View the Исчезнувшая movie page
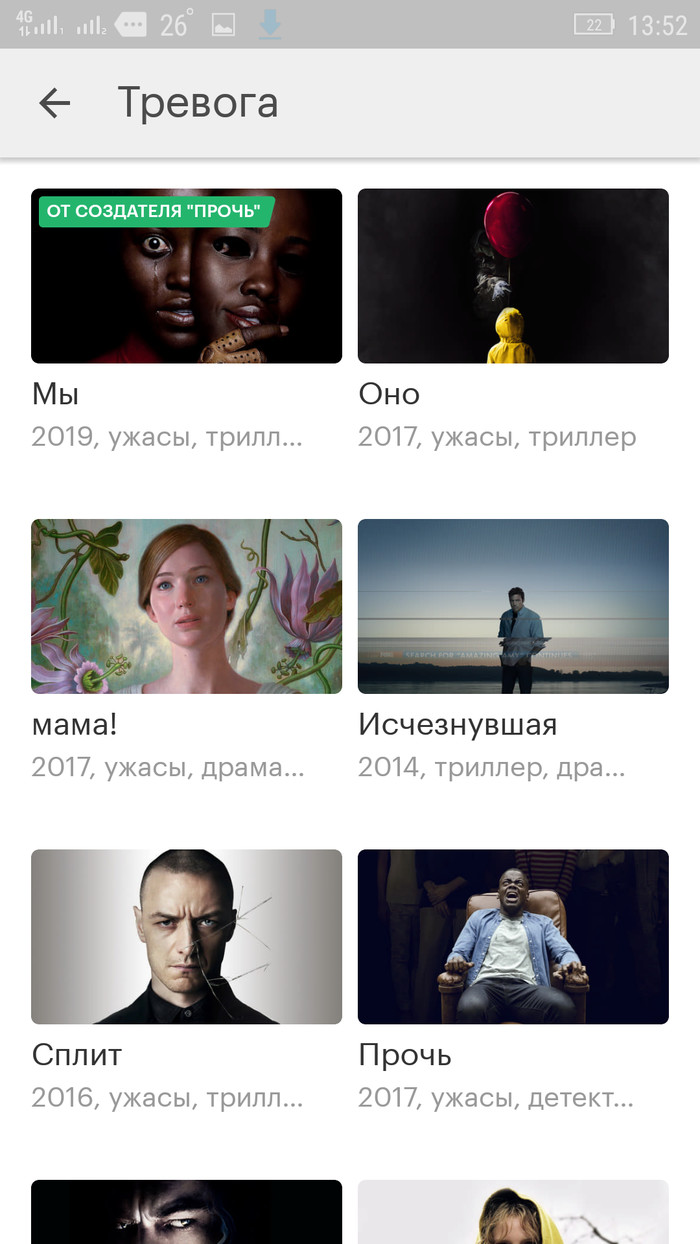Viewport: 700px width, 1244px height. pyautogui.click(x=513, y=606)
